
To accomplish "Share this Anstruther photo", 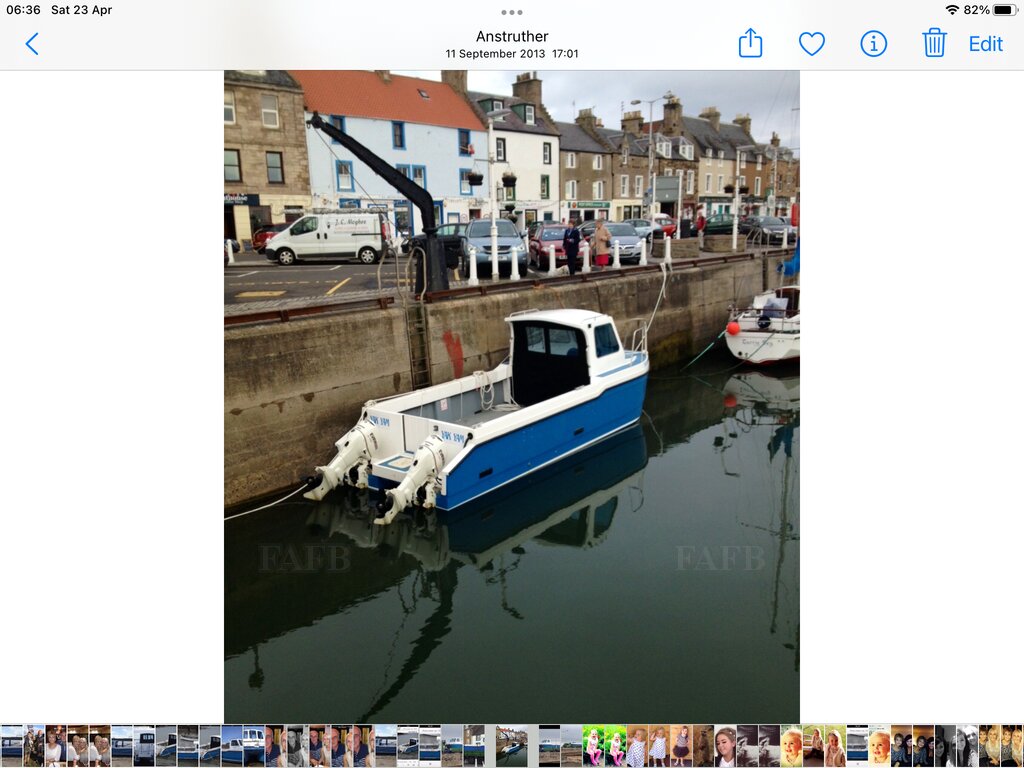I will 750,43.
